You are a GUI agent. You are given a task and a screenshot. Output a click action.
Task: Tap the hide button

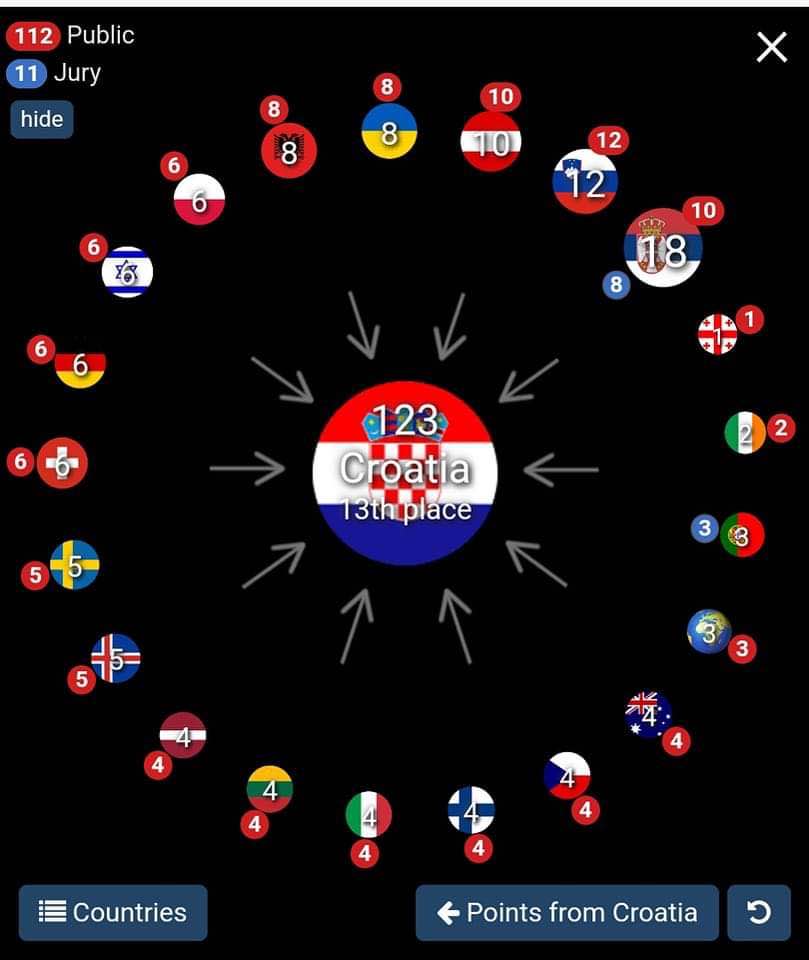(x=42, y=119)
